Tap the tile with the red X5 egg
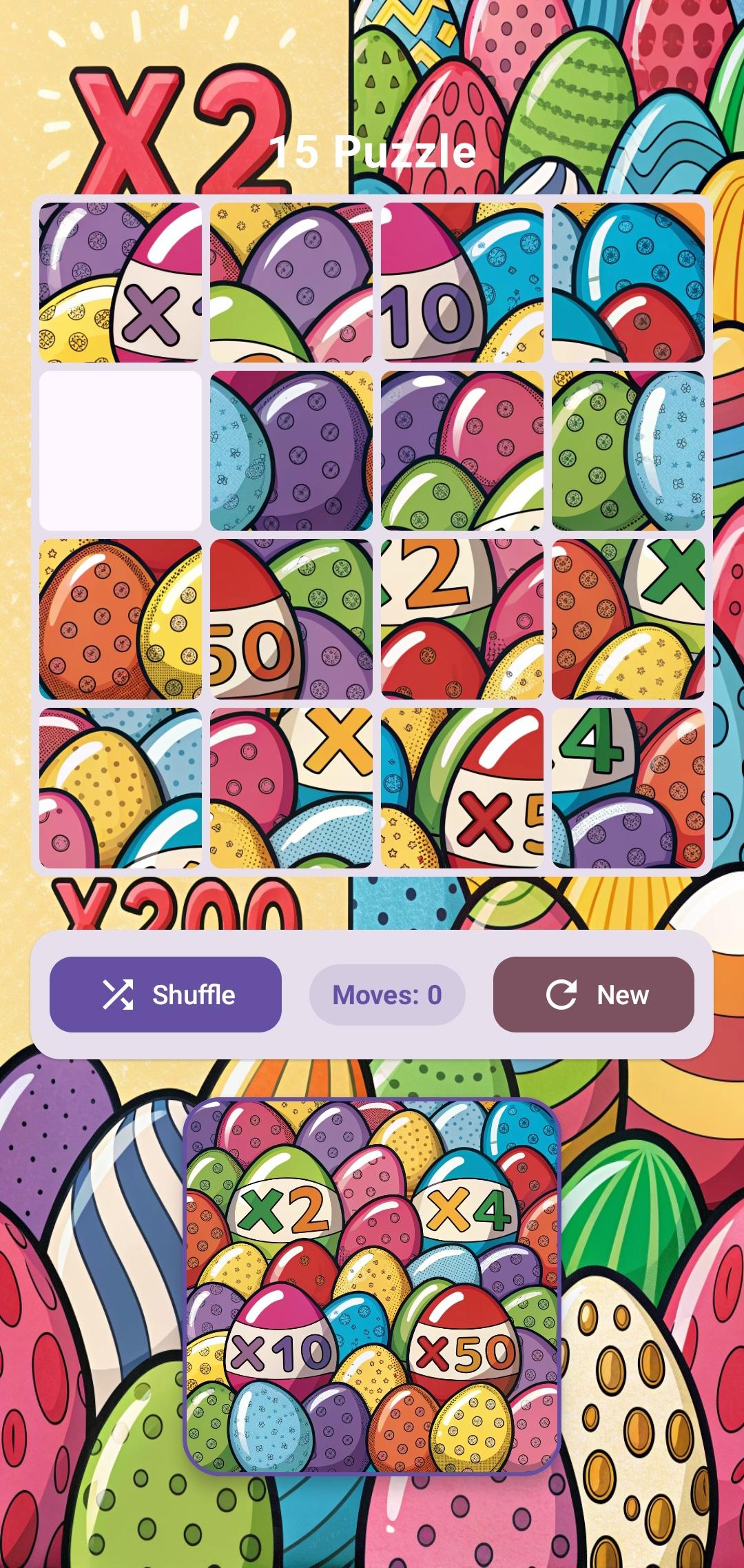This screenshot has width=744, height=1568. pyautogui.click(x=462, y=787)
